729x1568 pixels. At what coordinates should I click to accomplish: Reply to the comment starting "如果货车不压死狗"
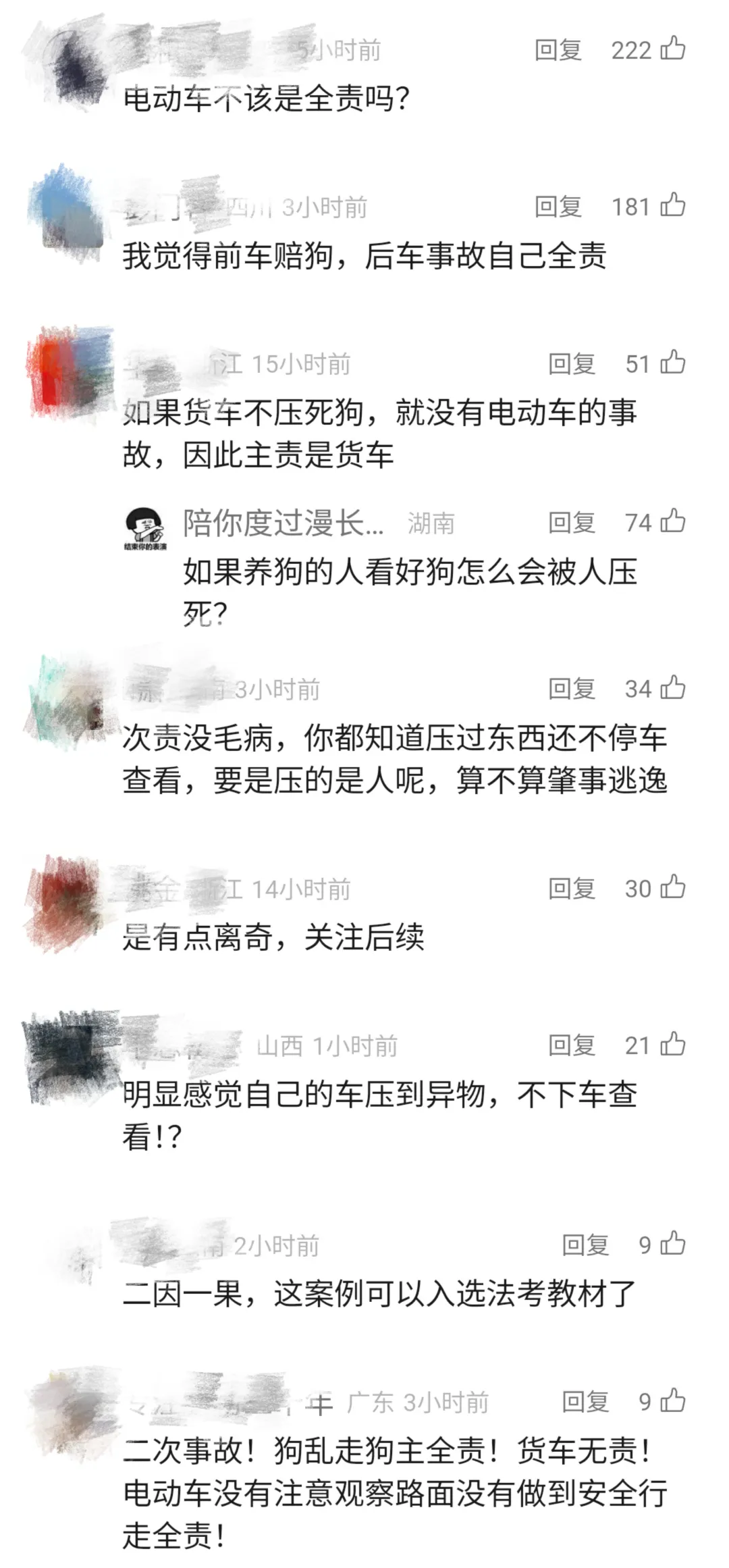point(571,363)
